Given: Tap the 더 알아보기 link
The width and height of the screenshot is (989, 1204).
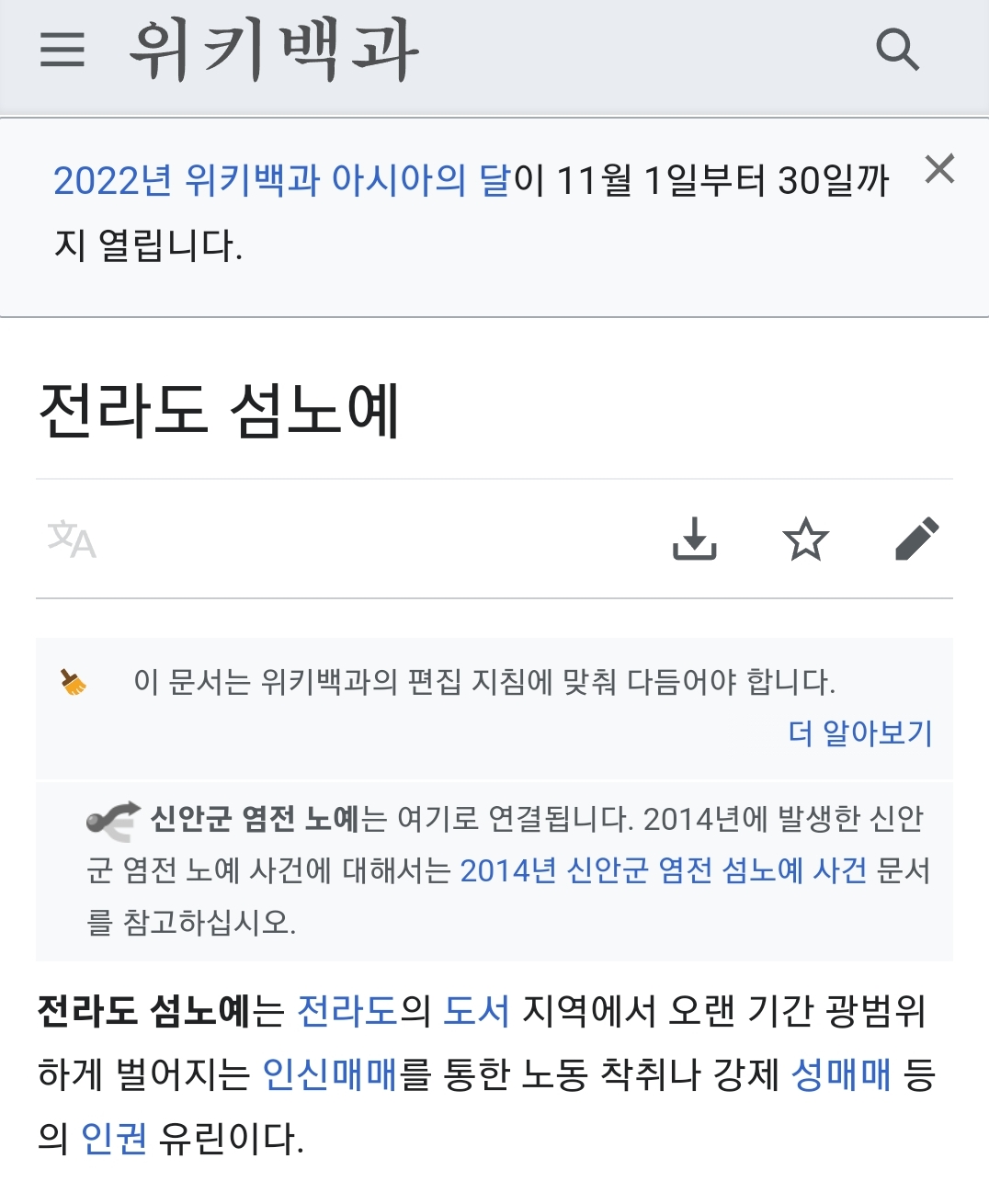Looking at the screenshot, I should (860, 733).
